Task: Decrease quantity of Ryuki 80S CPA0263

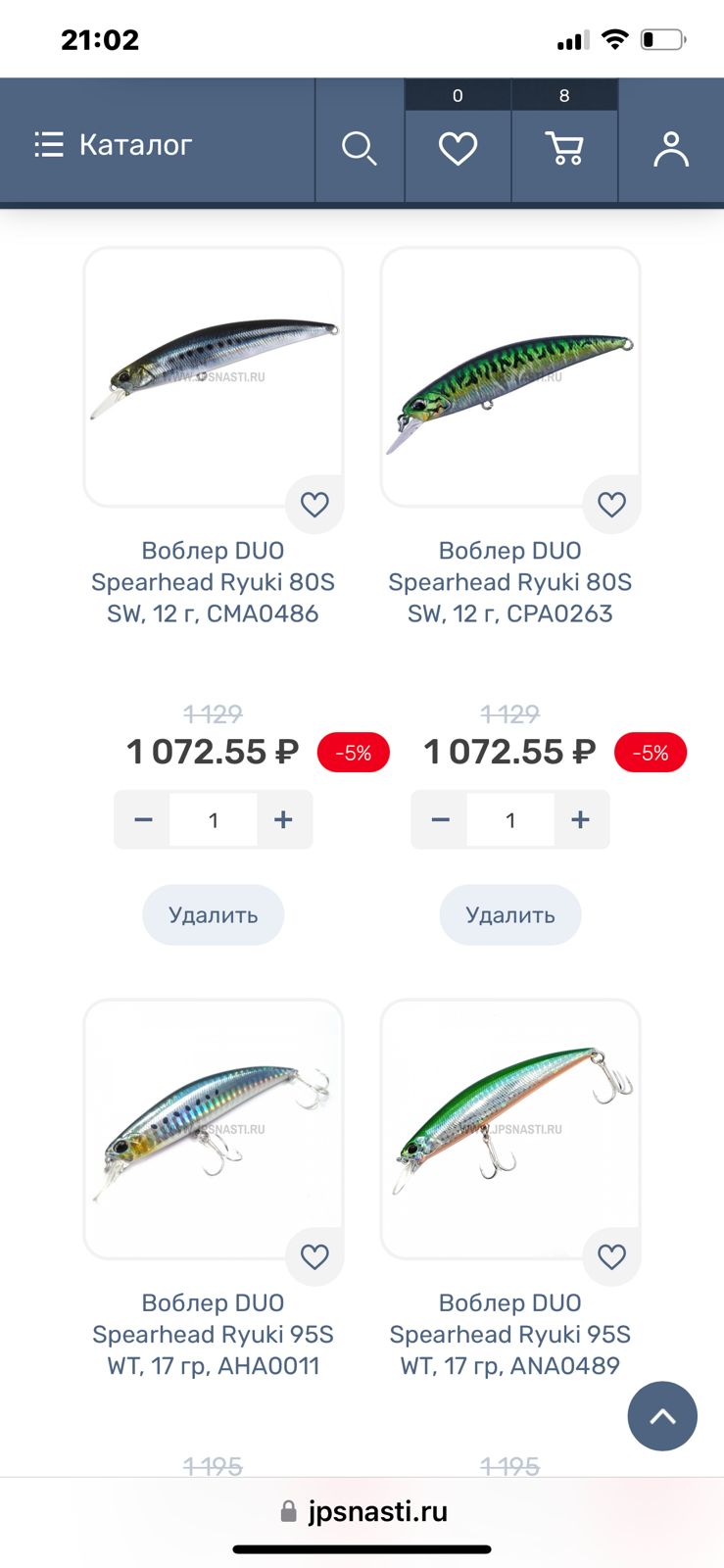Action: 440,820
